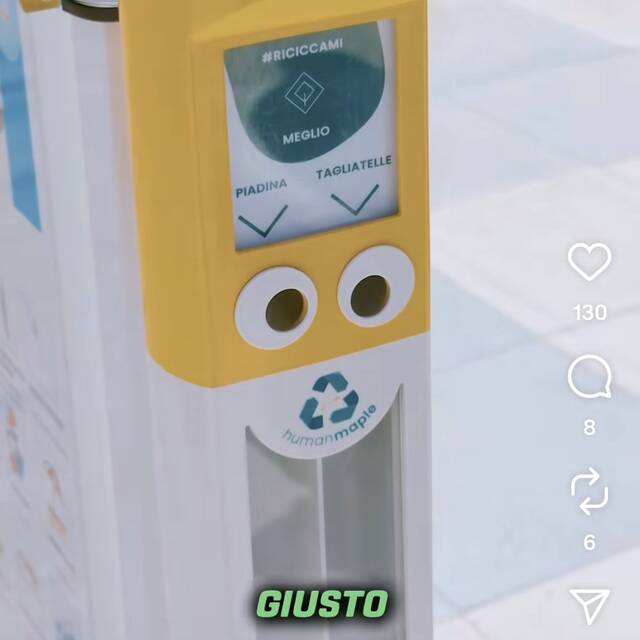Image resolution: width=640 pixels, height=640 pixels.
Task: Repost this video
Action: (589, 491)
